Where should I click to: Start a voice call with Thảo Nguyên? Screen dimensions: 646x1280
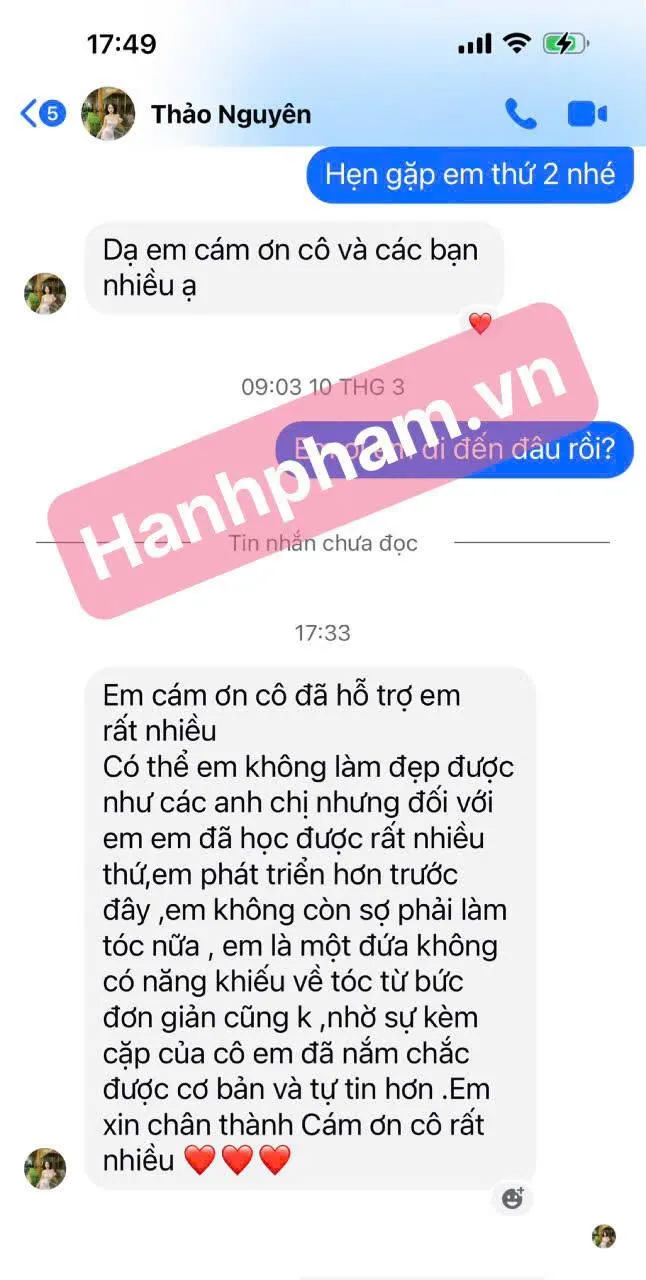pos(520,114)
